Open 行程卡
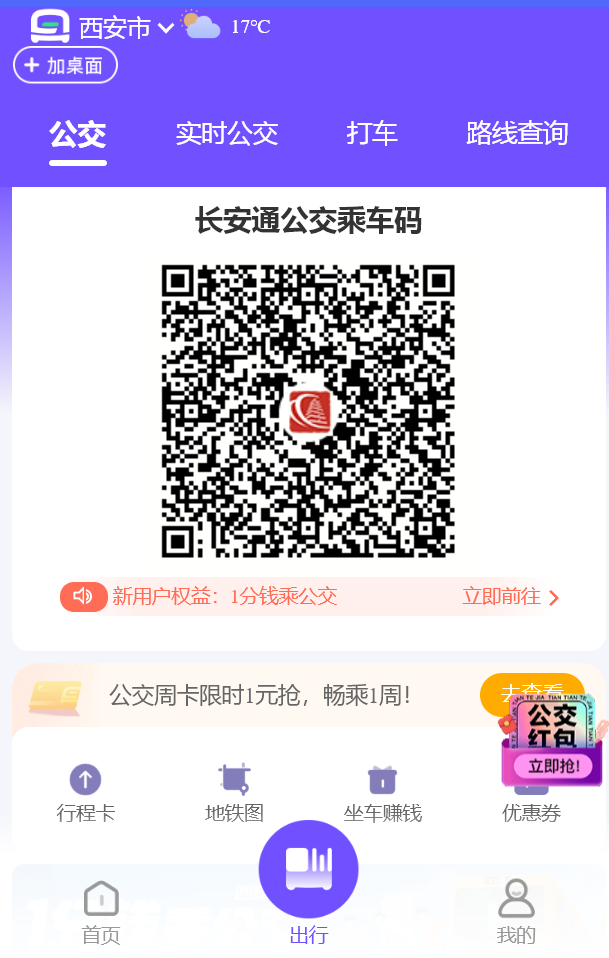The width and height of the screenshot is (609, 958). coord(85,793)
